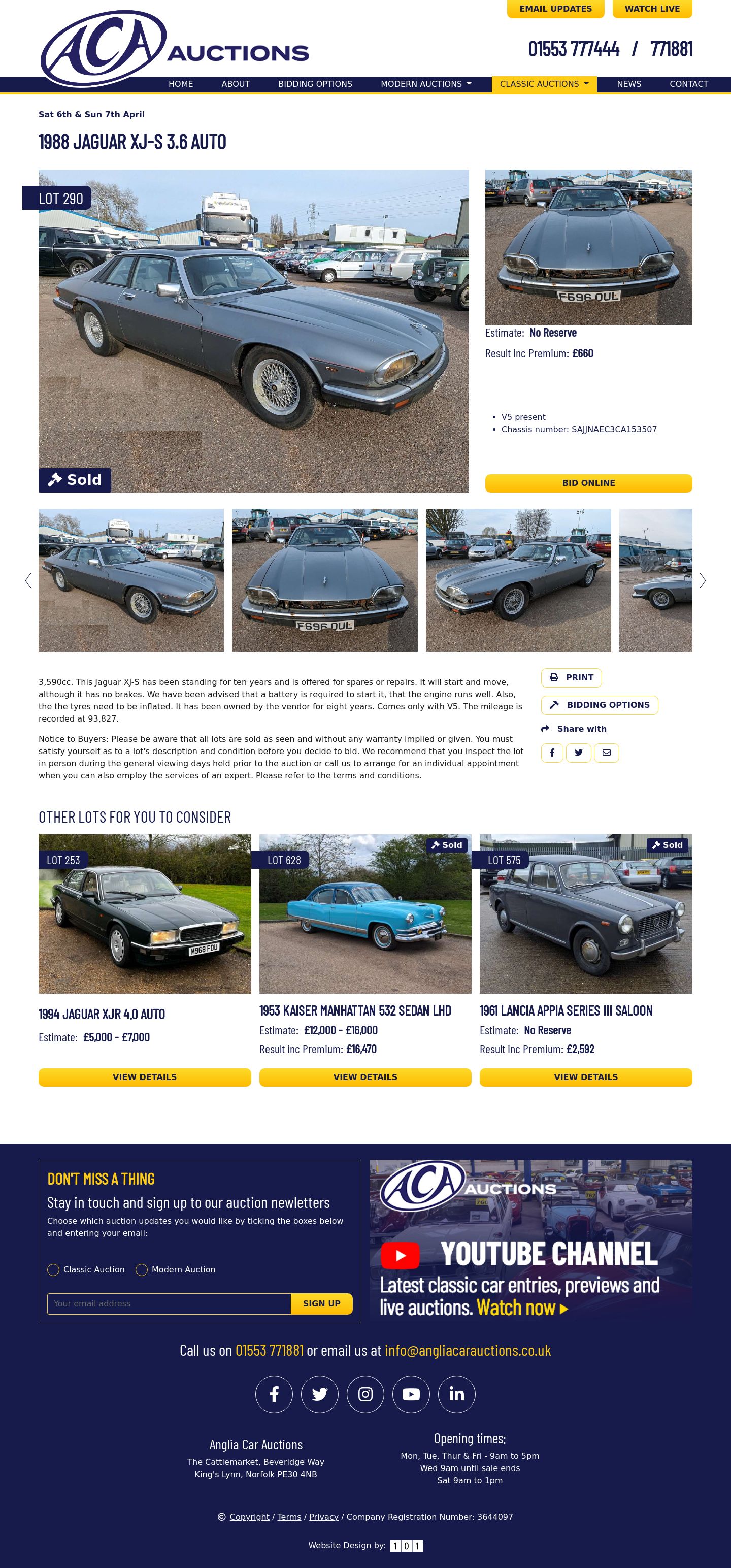Image resolution: width=731 pixels, height=1568 pixels.
Task: Open the front-view F696 OUL gallery thumbnail
Action: 324,580
